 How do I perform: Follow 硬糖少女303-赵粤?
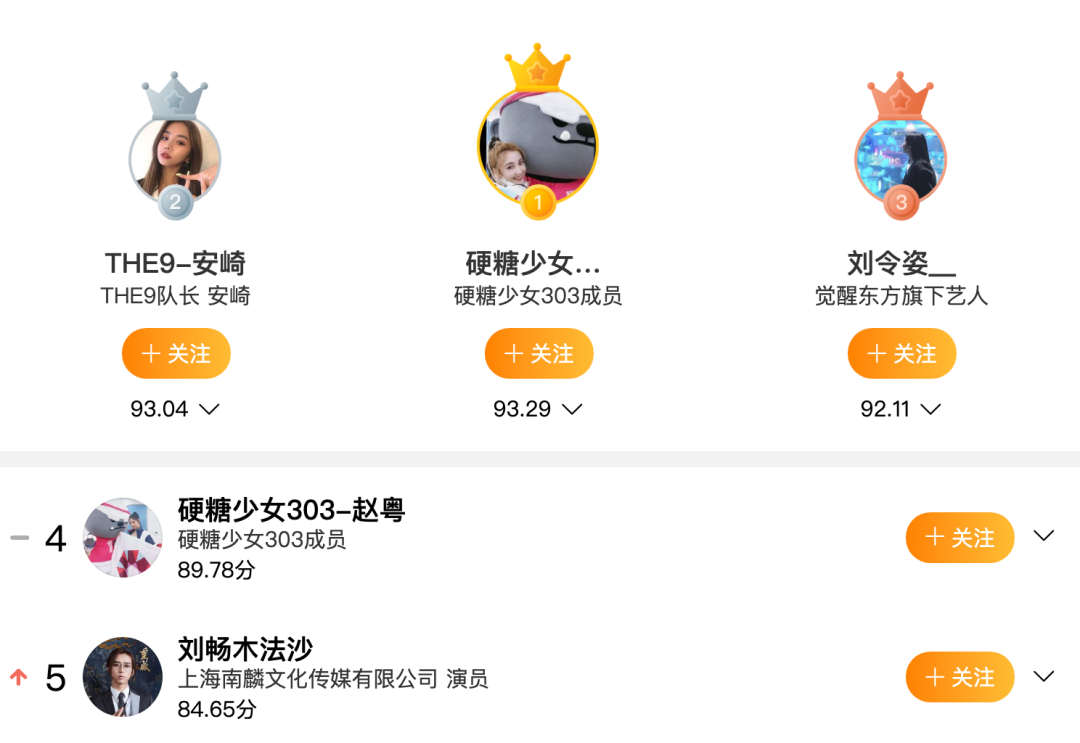(959, 538)
